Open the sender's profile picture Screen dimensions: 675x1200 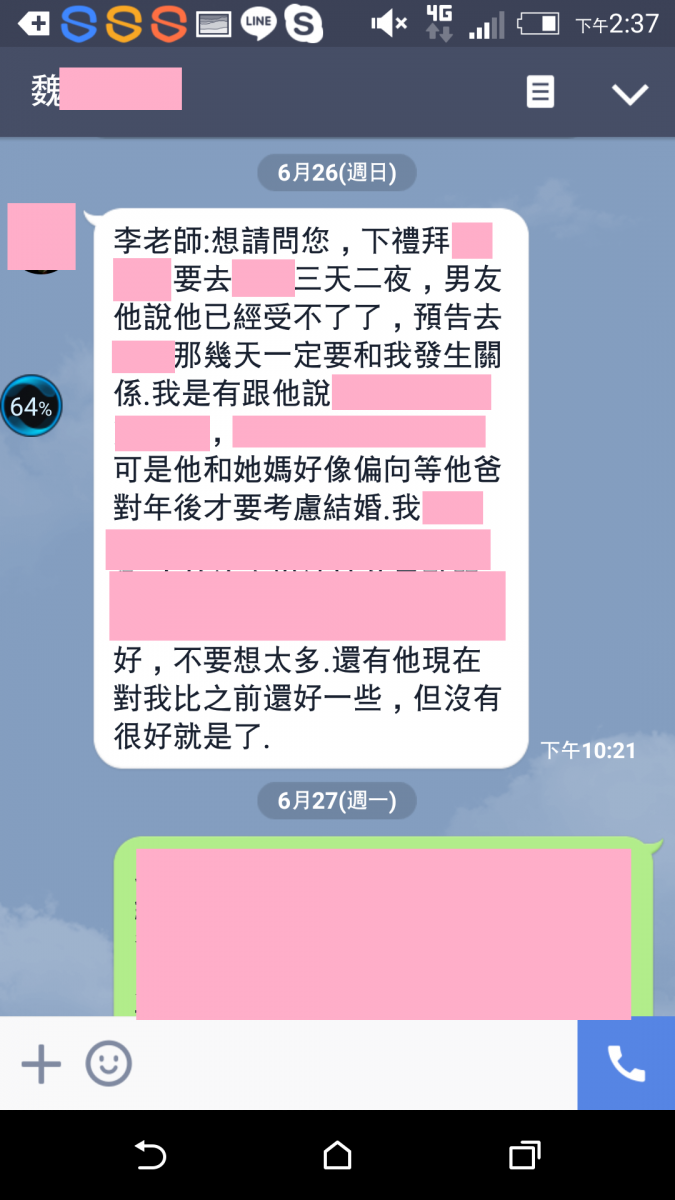click(x=41, y=238)
